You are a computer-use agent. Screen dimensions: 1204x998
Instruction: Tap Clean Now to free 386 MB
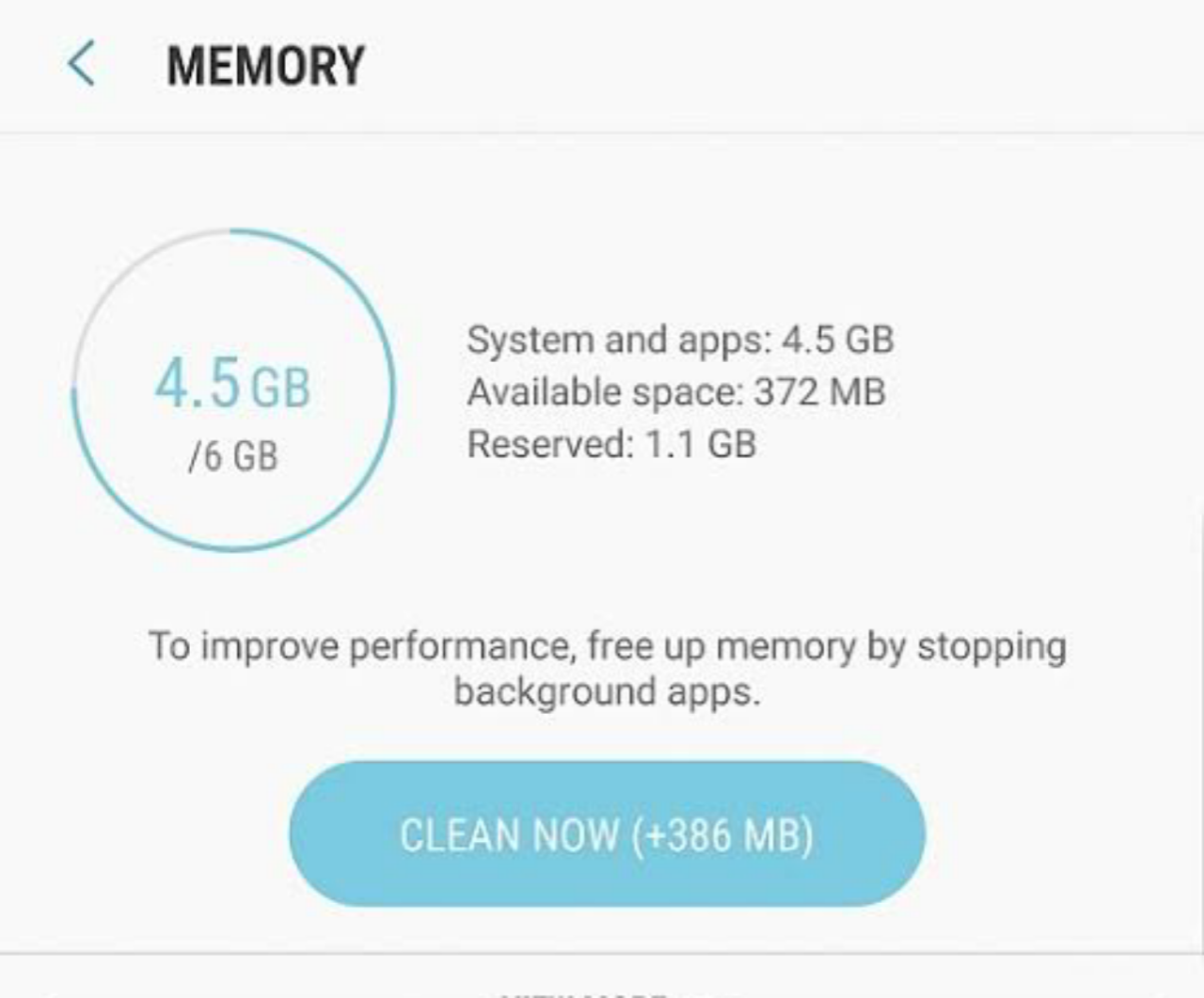coord(607,834)
